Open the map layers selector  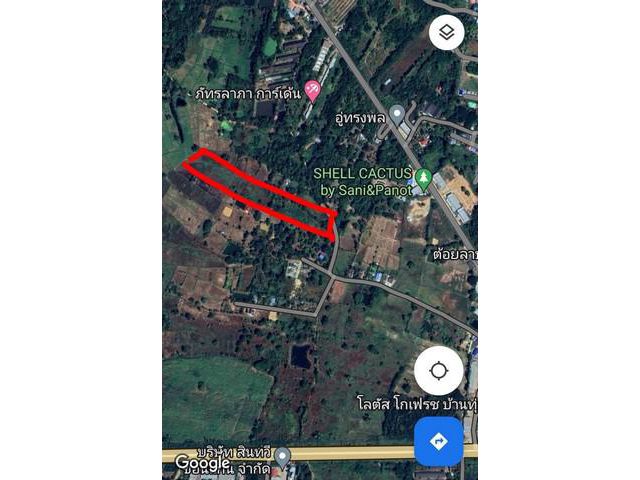tap(446, 32)
